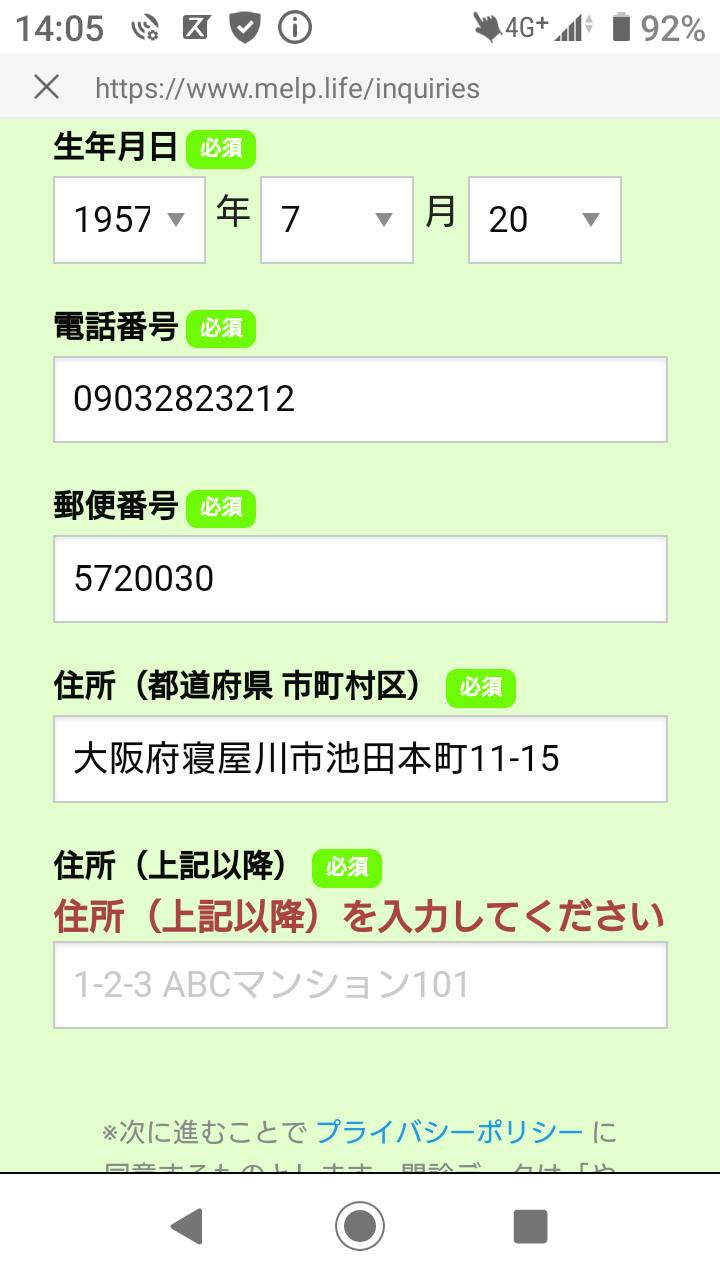Screen dimensions: 720x1280
Task: Tap the postal code field 5720030
Action: click(360, 579)
